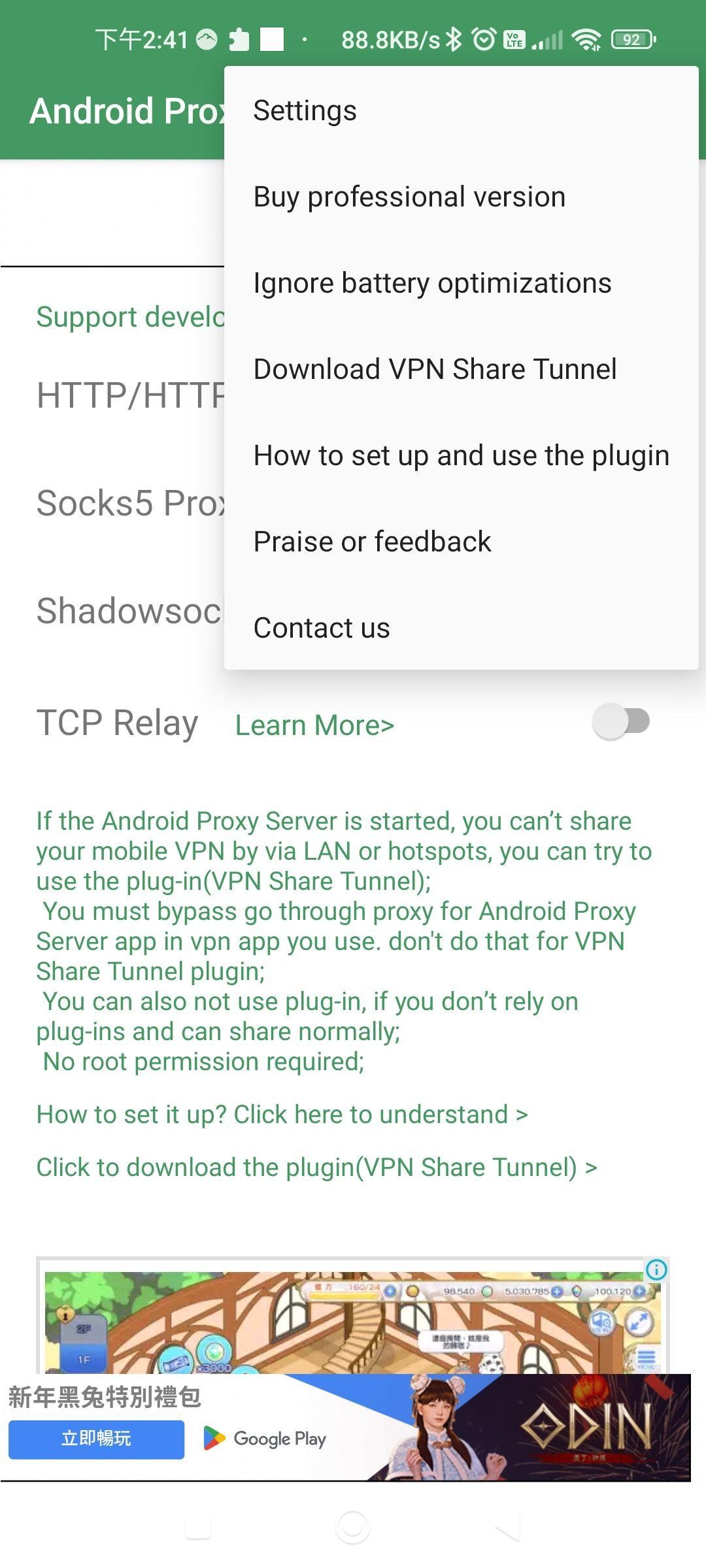Select Download VPN Share Tunnel
The width and height of the screenshot is (706, 1568).
pos(461,369)
